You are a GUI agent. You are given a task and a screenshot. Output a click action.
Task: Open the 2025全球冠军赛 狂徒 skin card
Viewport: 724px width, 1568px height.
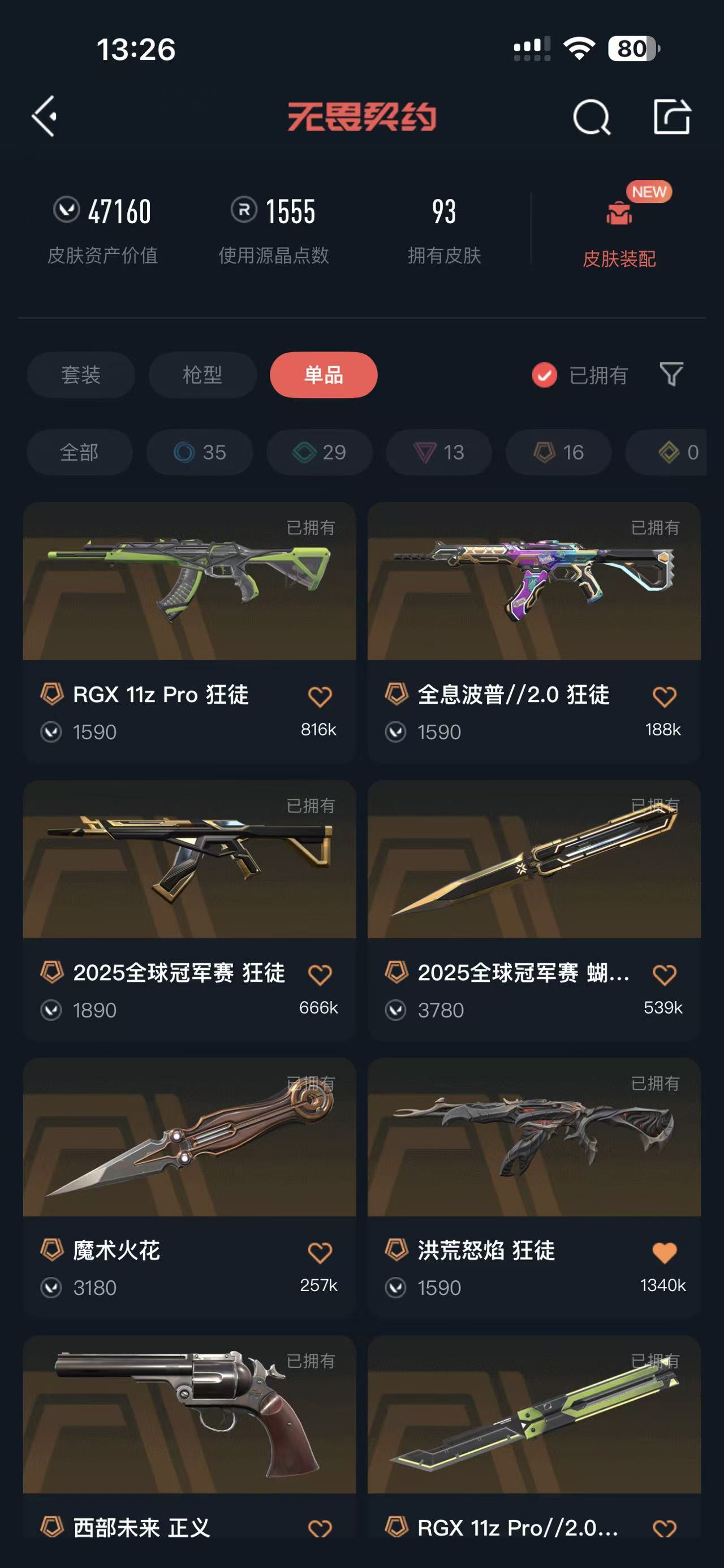[x=189, y=910]
